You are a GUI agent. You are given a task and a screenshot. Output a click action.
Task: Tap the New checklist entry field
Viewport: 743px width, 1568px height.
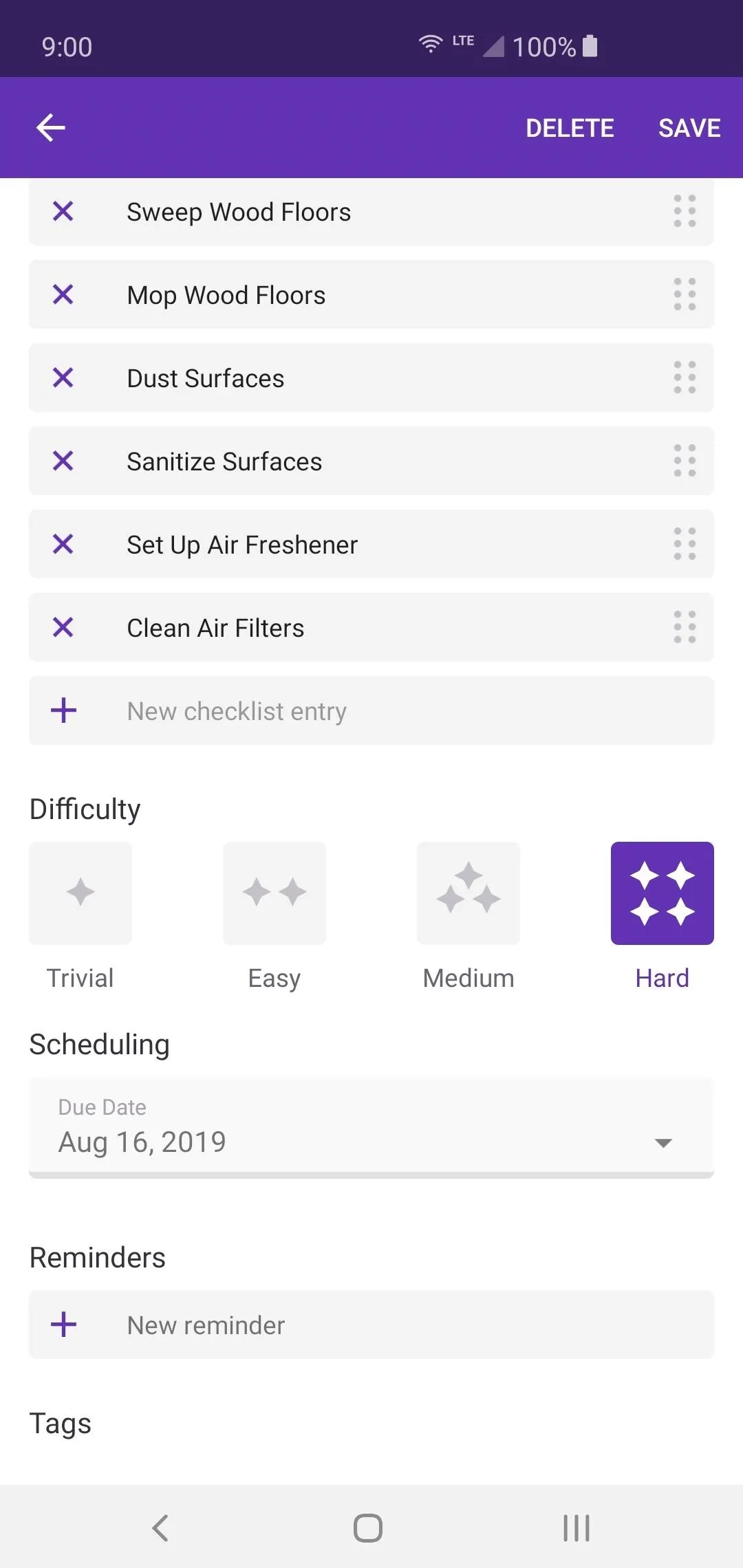click(x=371, y=710)
